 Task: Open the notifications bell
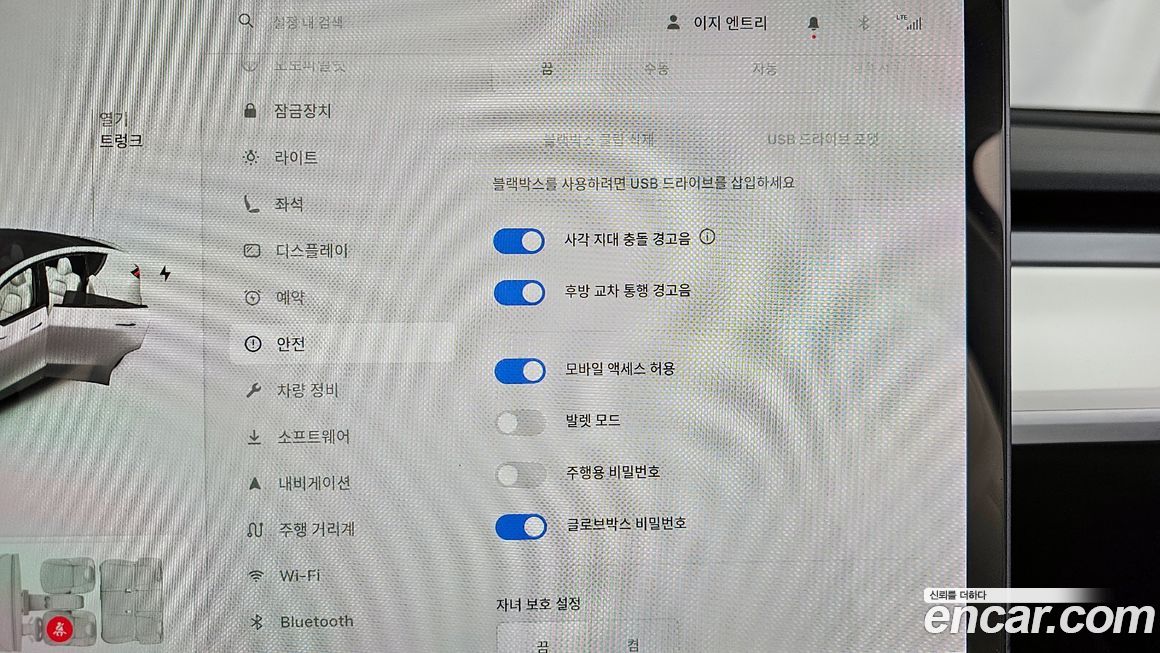coord(813,23)
